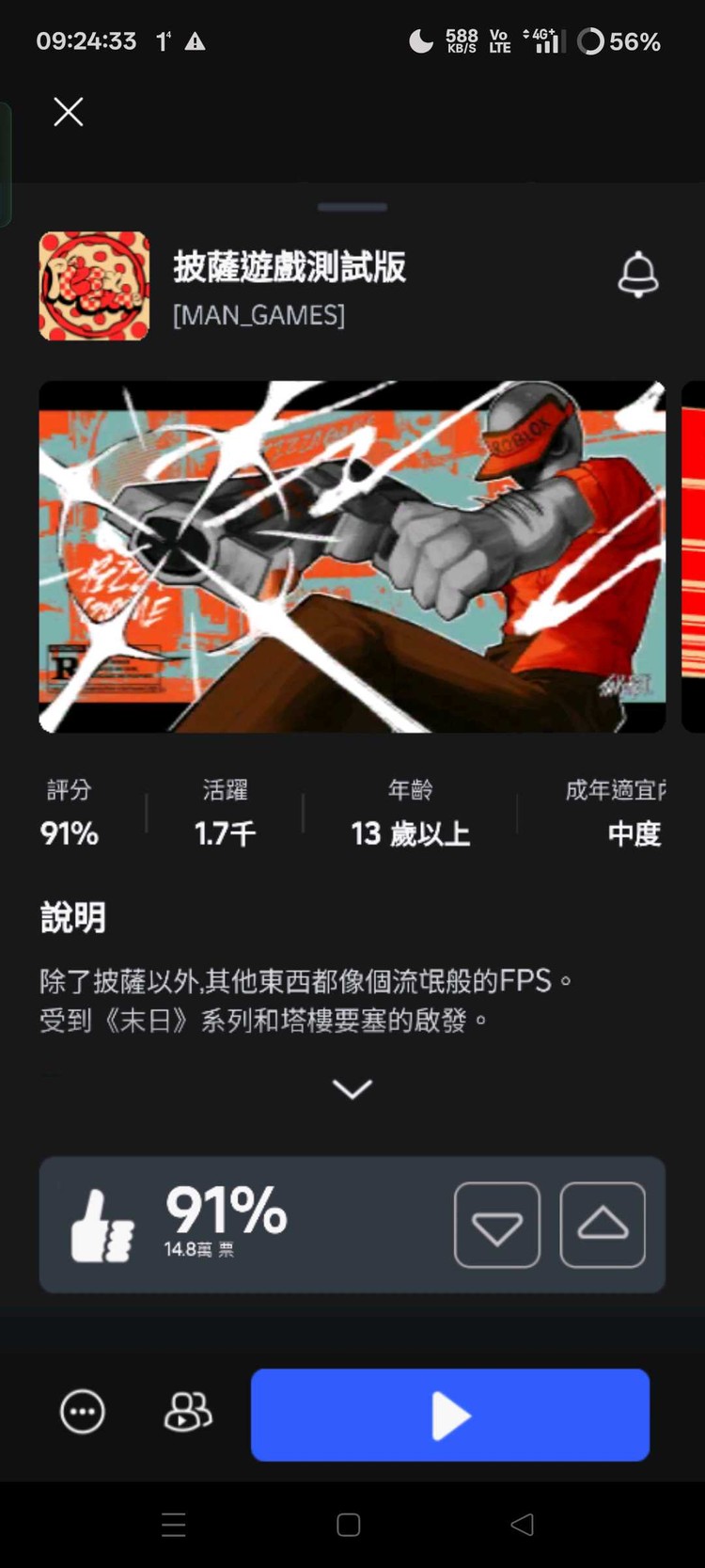
Task: Open the friends and servers icon
Action: 188,1412
